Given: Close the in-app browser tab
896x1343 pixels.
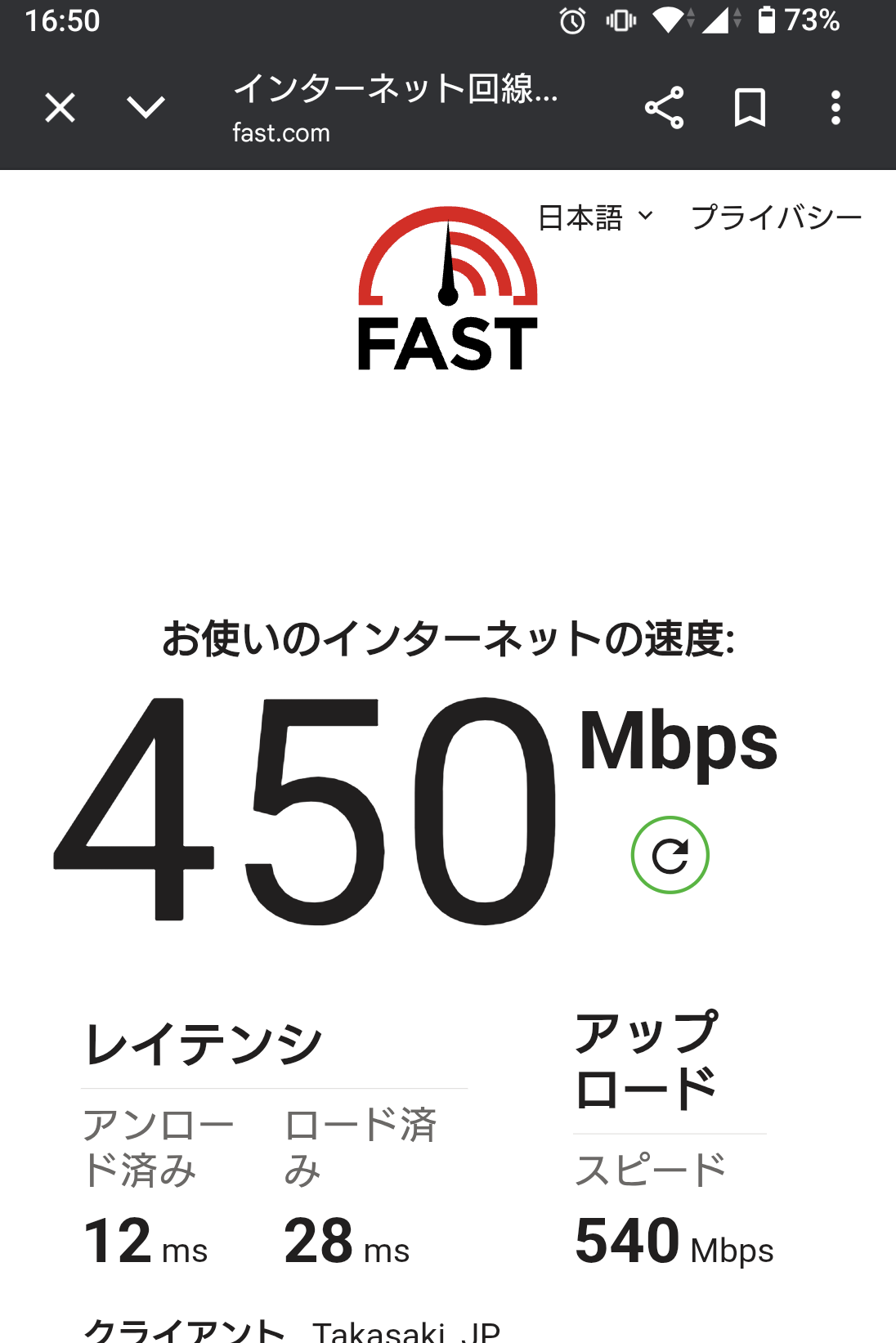Looking at the screenshot, I should 60,108.
